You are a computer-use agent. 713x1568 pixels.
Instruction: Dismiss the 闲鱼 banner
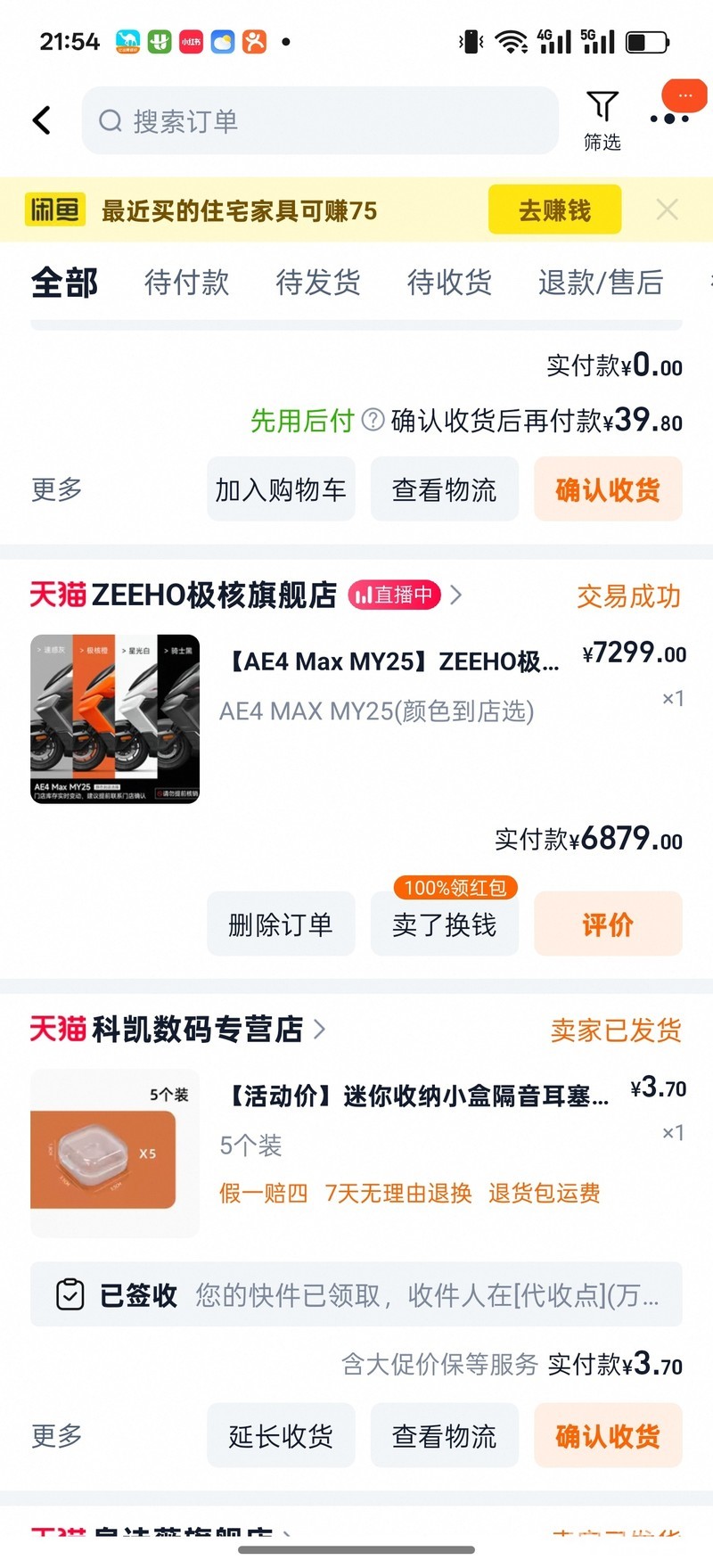point(667,209)
